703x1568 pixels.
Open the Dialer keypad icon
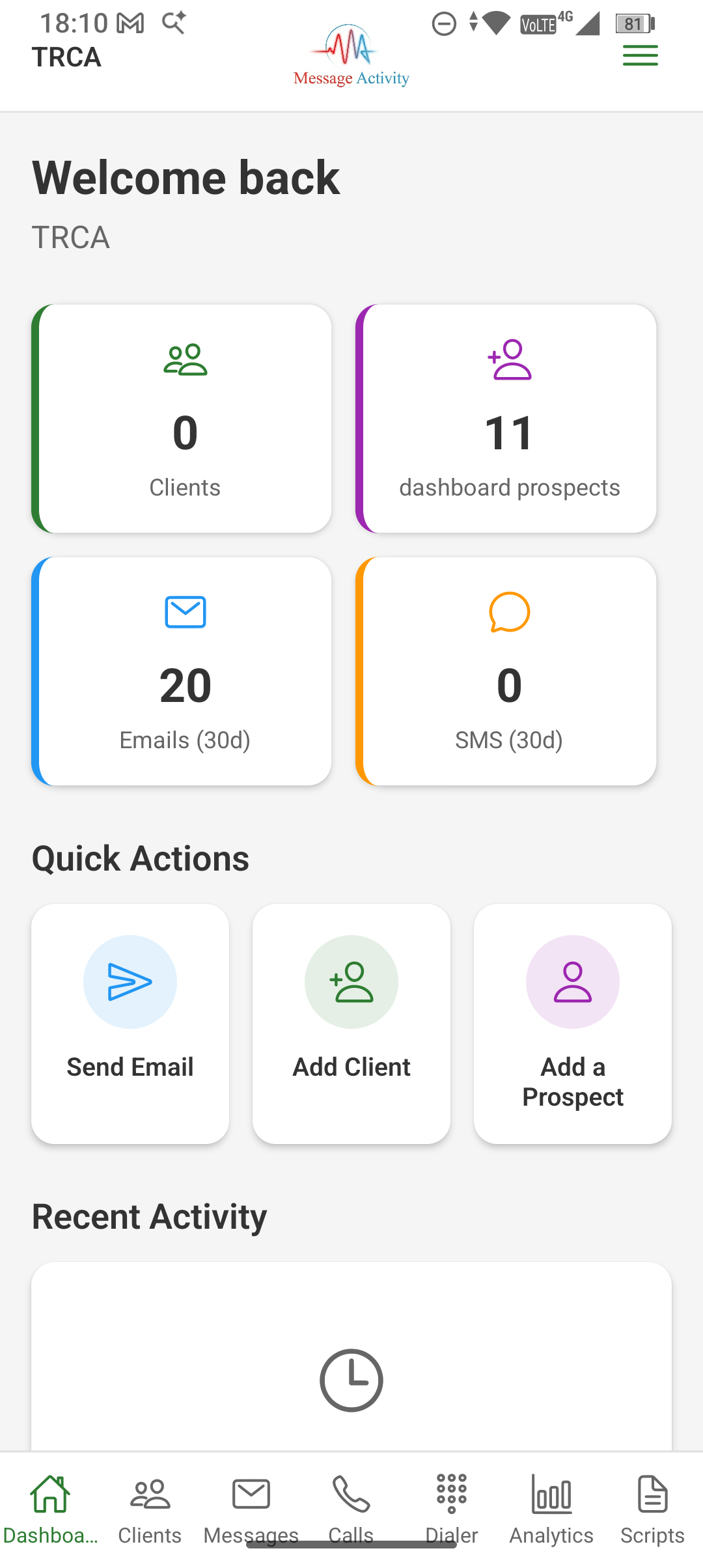(451, 1494)
